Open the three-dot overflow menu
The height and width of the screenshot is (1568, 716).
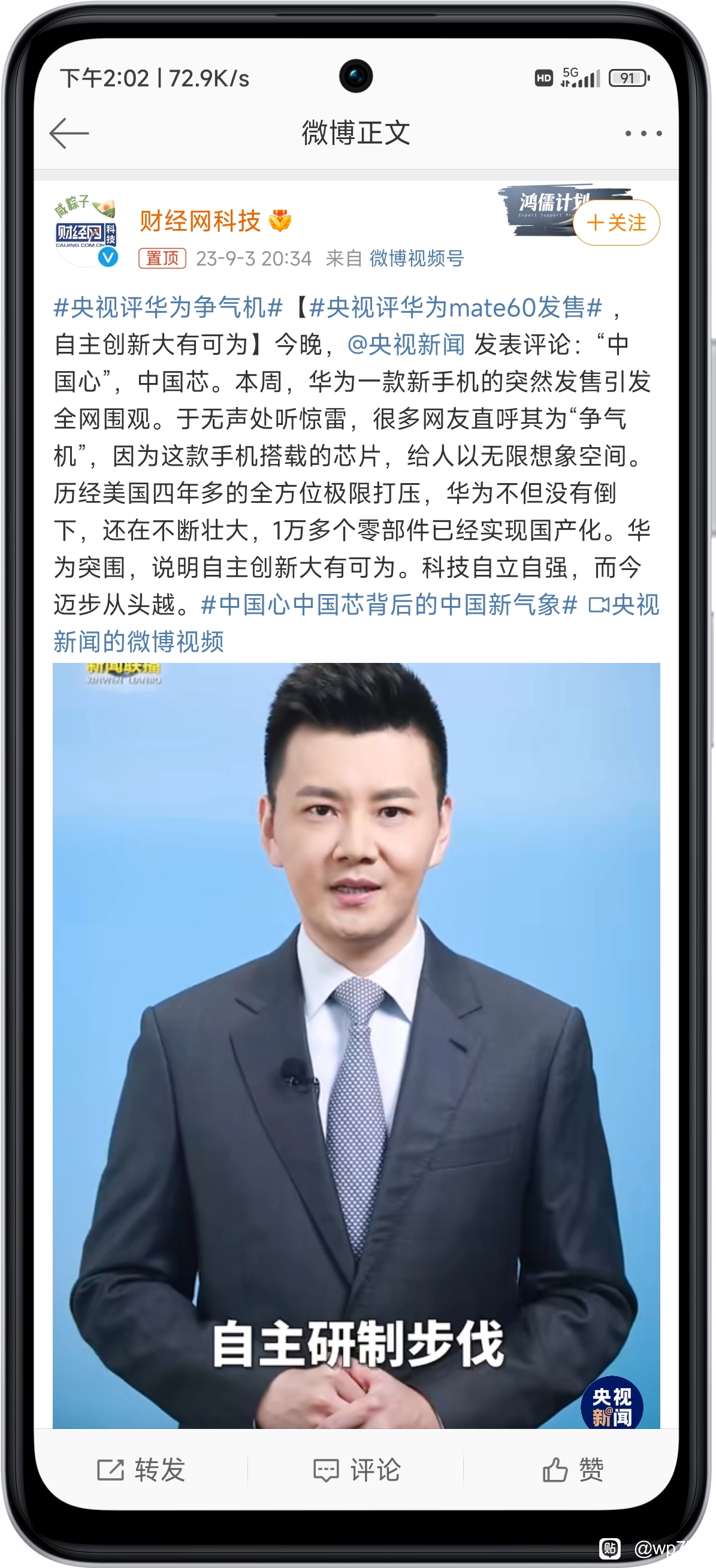pyautogui.click(x=643, y=133)
